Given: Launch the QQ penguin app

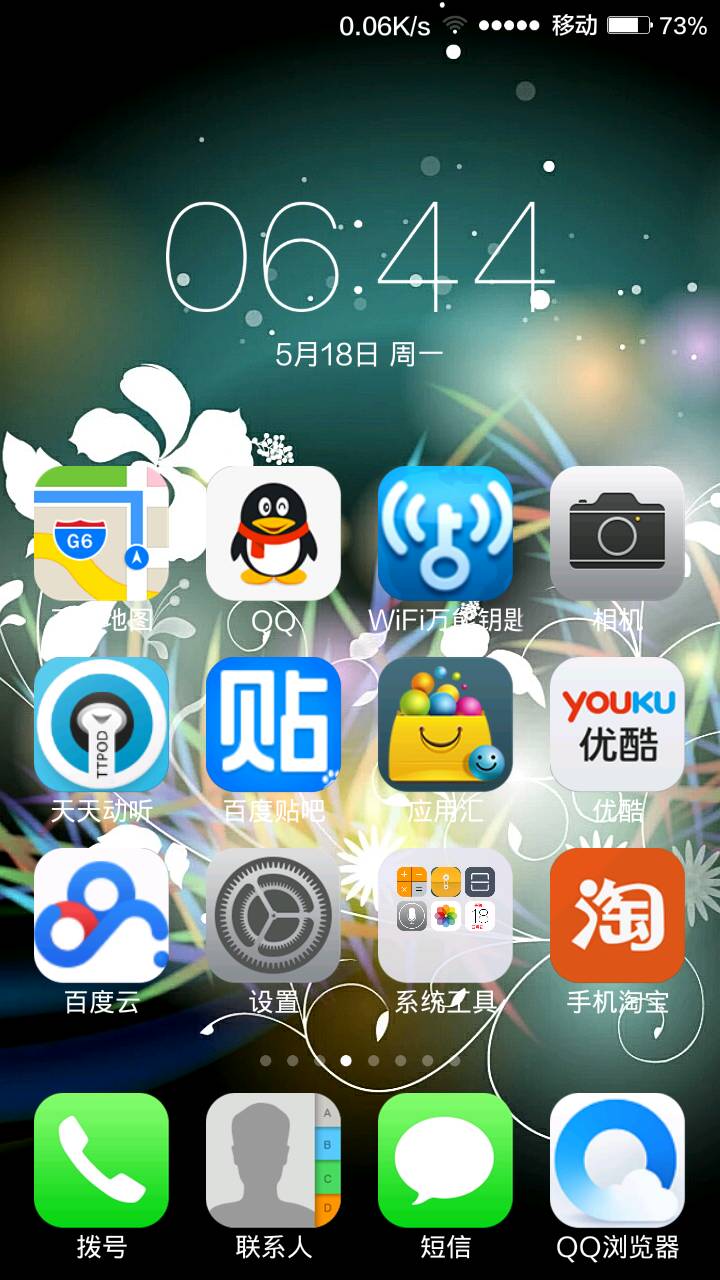Looking at the screenshot, I should 273,533.
